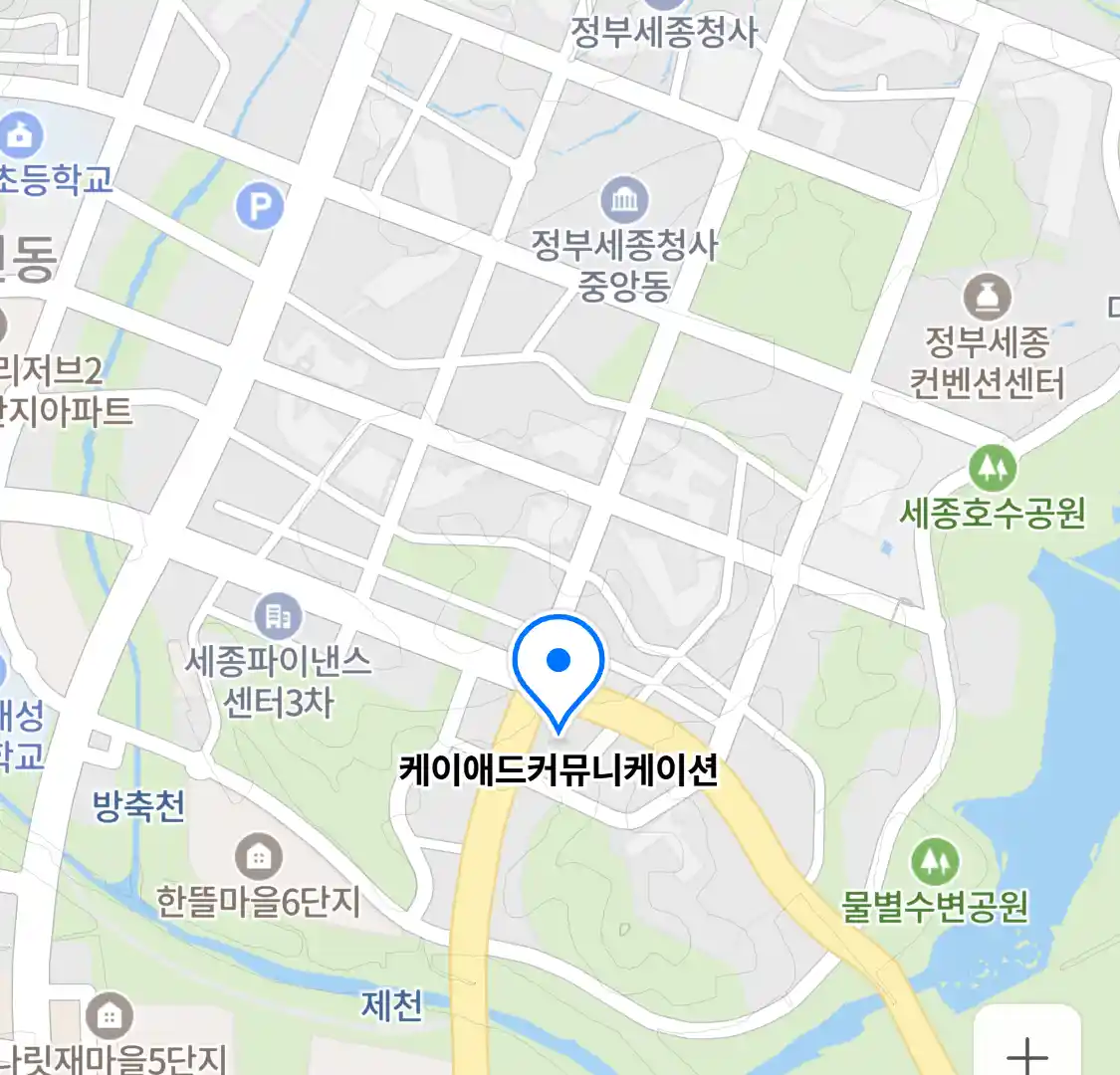Open the parking lot P marker
The width and height of the screenshot is (1120, 1075).
(259, 207)
